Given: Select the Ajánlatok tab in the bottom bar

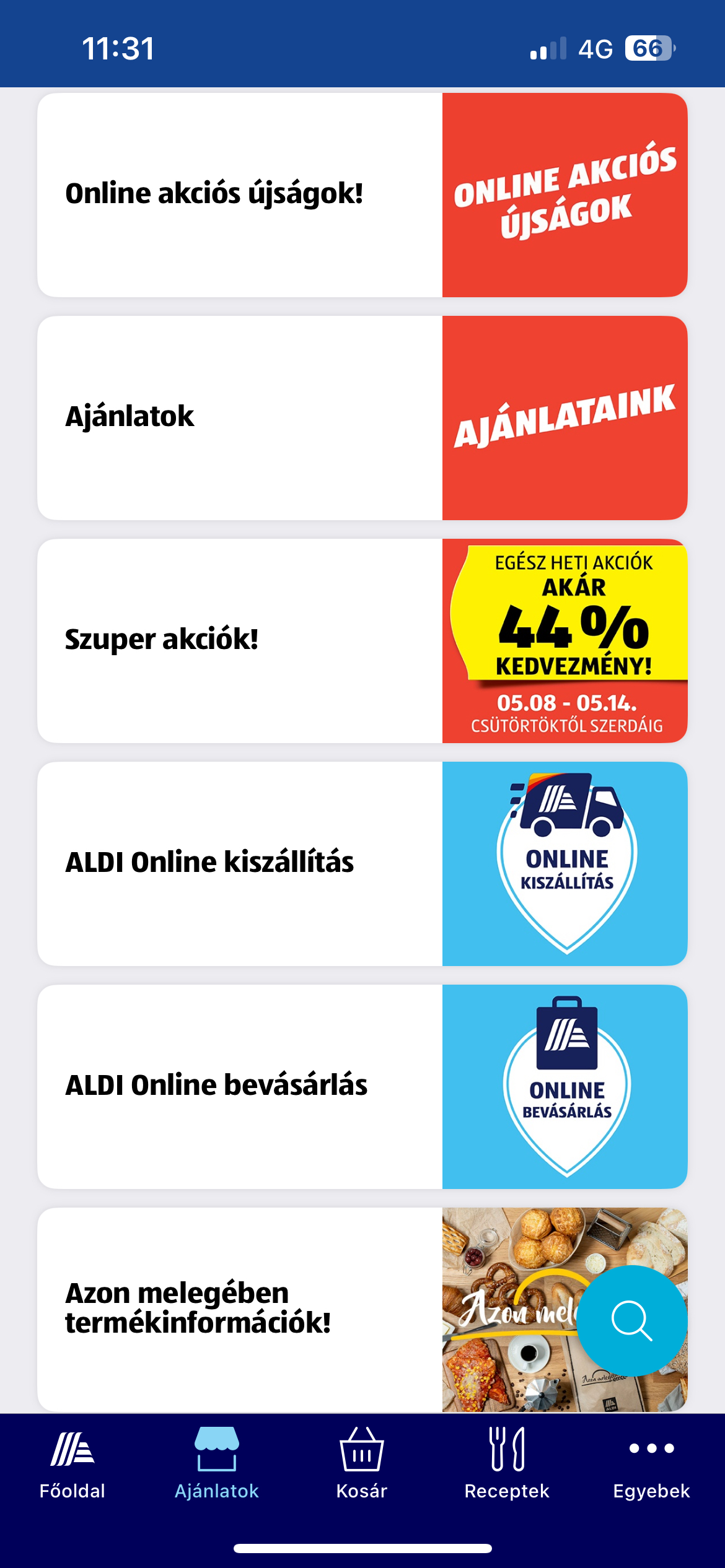Looking at the screenshot, I should click(x=217, y=1465).
